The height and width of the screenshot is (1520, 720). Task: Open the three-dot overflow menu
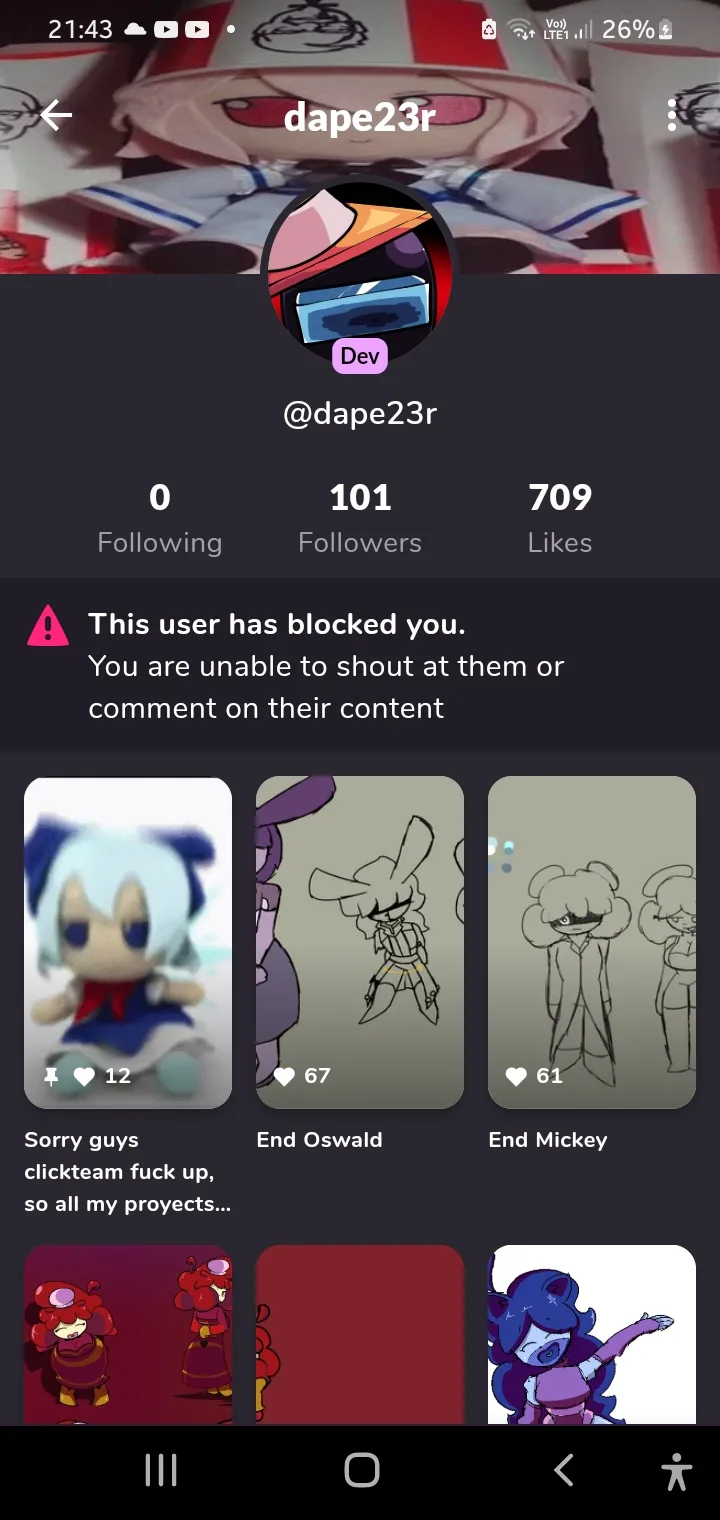coord(672,116)
